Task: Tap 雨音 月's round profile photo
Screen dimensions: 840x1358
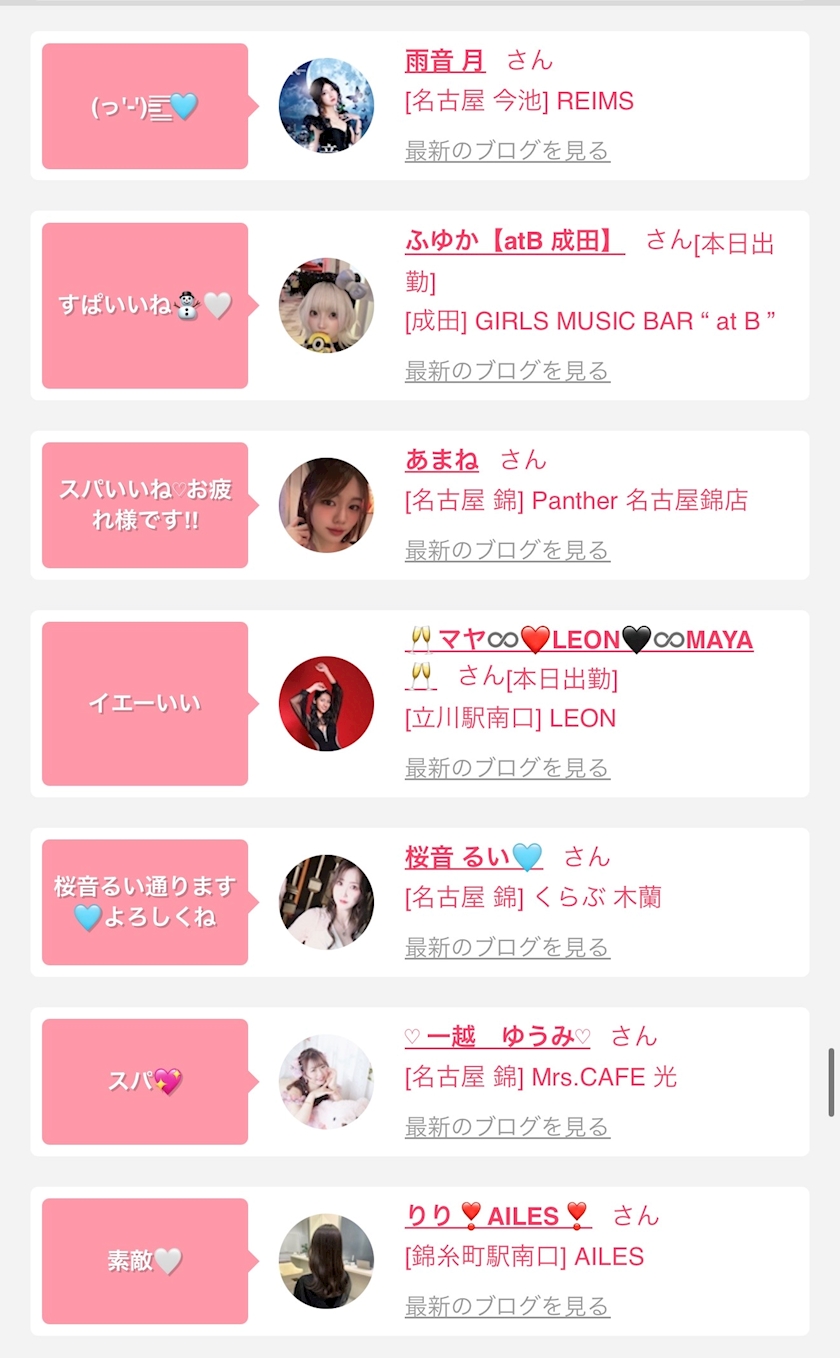Action: [326, 105]
